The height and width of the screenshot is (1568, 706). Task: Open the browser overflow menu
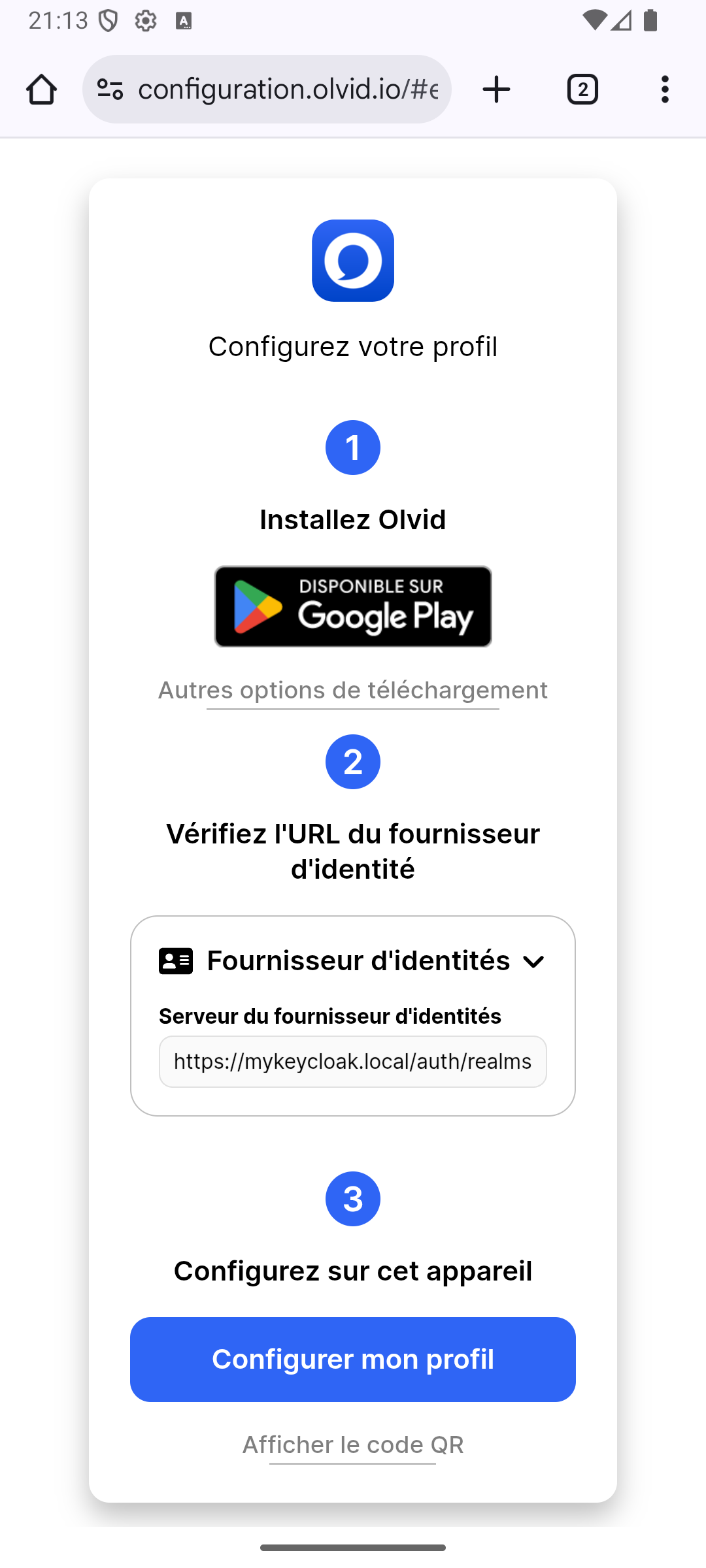(x=665, y=90)
